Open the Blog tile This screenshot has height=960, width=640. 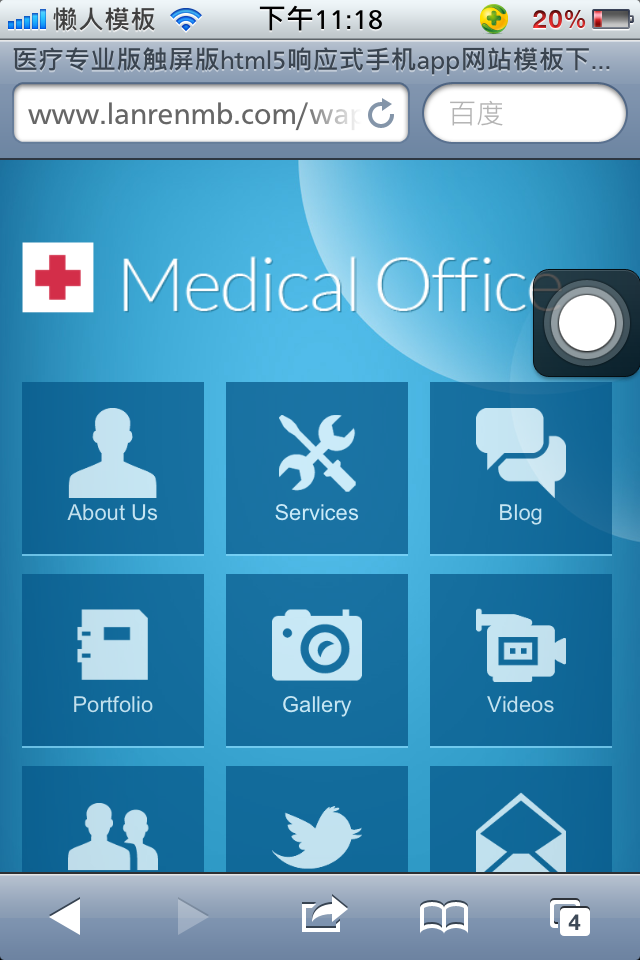point(520,467)
